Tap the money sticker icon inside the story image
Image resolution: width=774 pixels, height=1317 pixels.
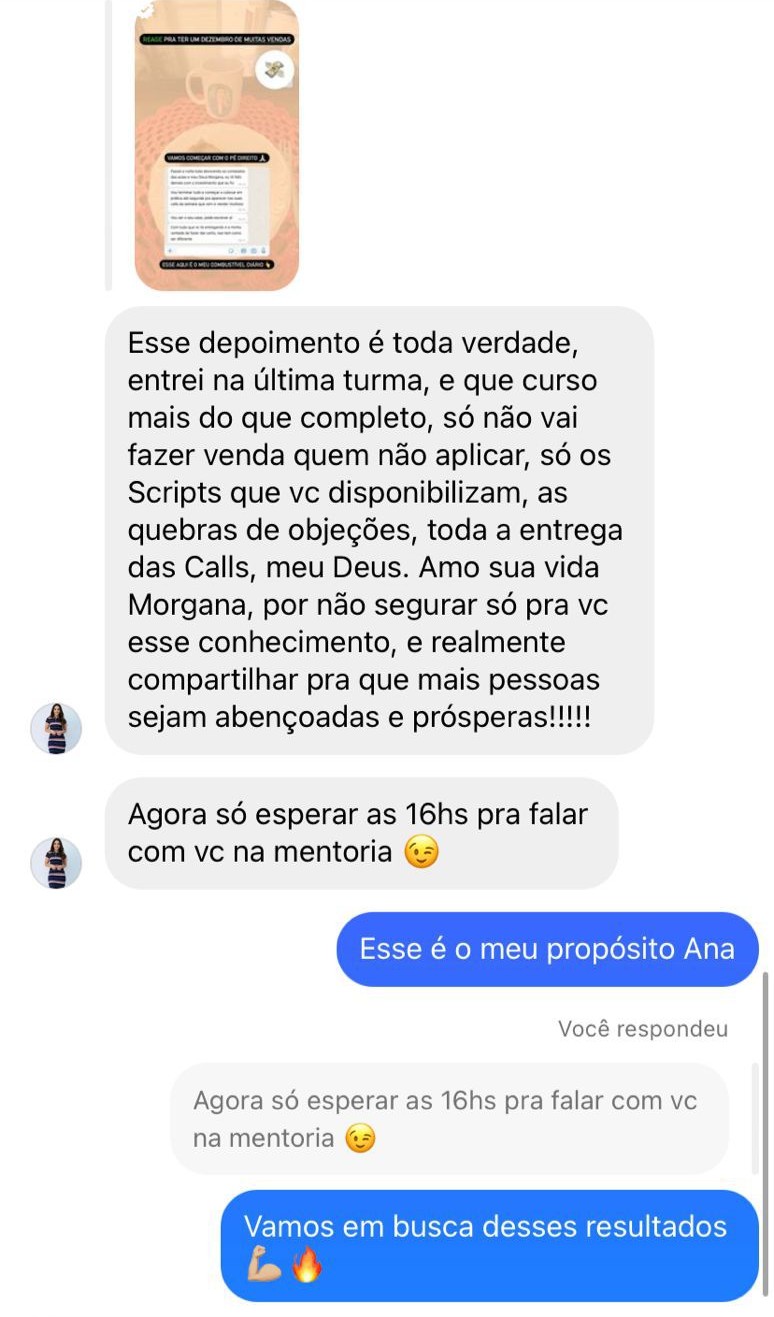click(274, 71)
